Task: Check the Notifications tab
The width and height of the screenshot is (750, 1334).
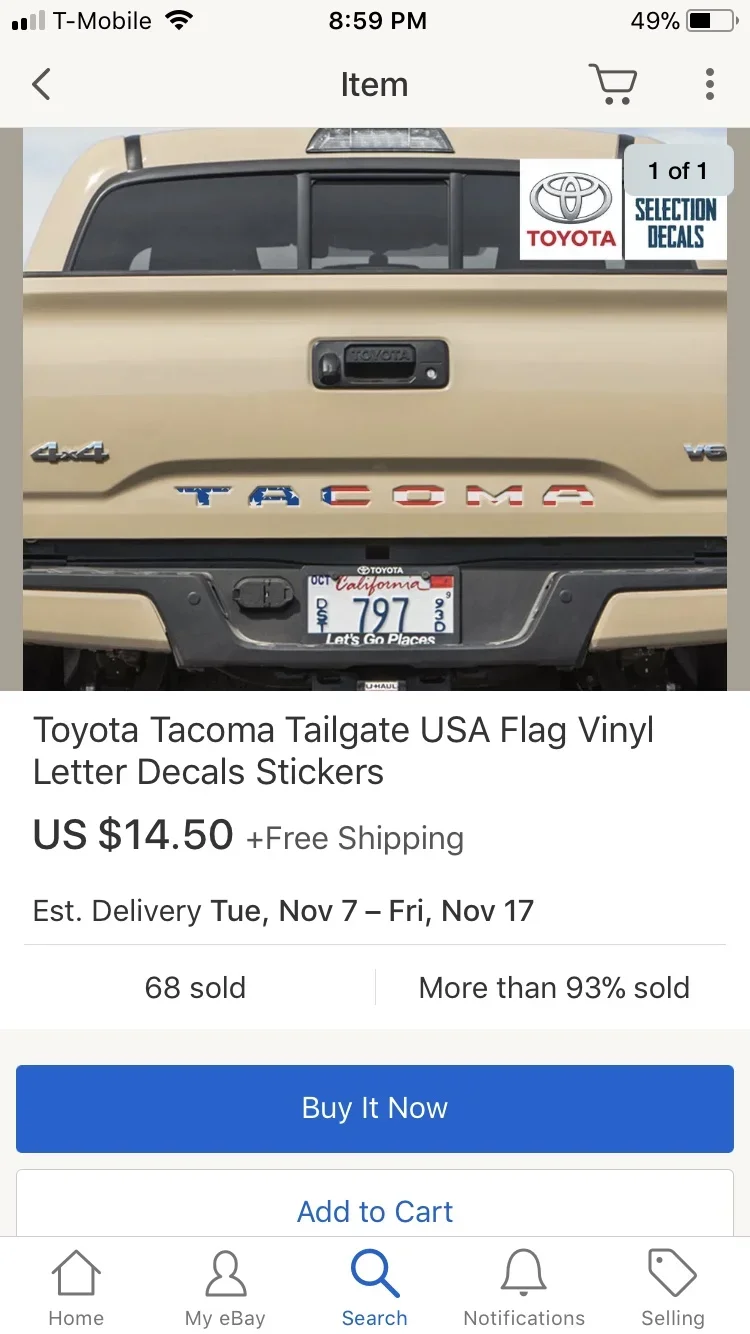Action: point(524,1288)
